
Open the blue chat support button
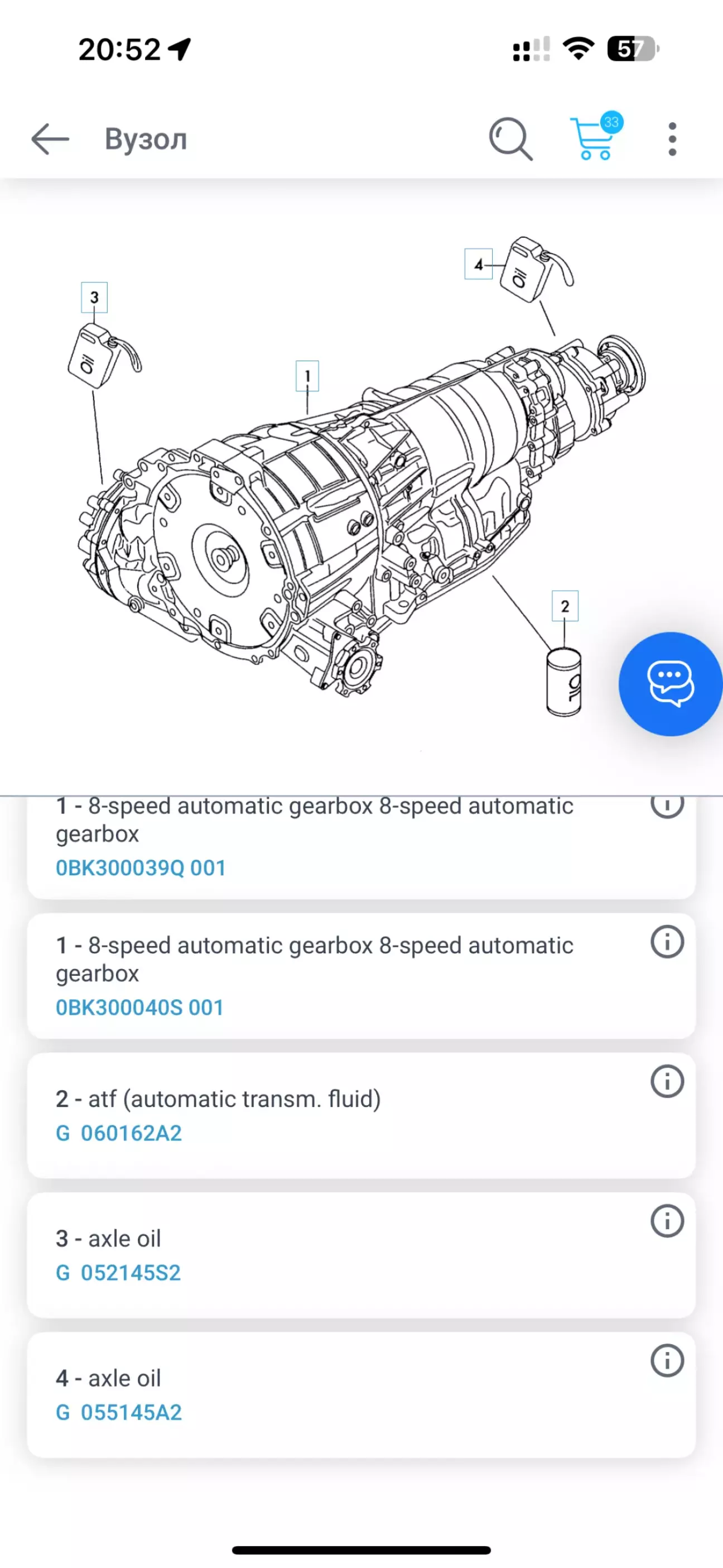pos(671,684)
